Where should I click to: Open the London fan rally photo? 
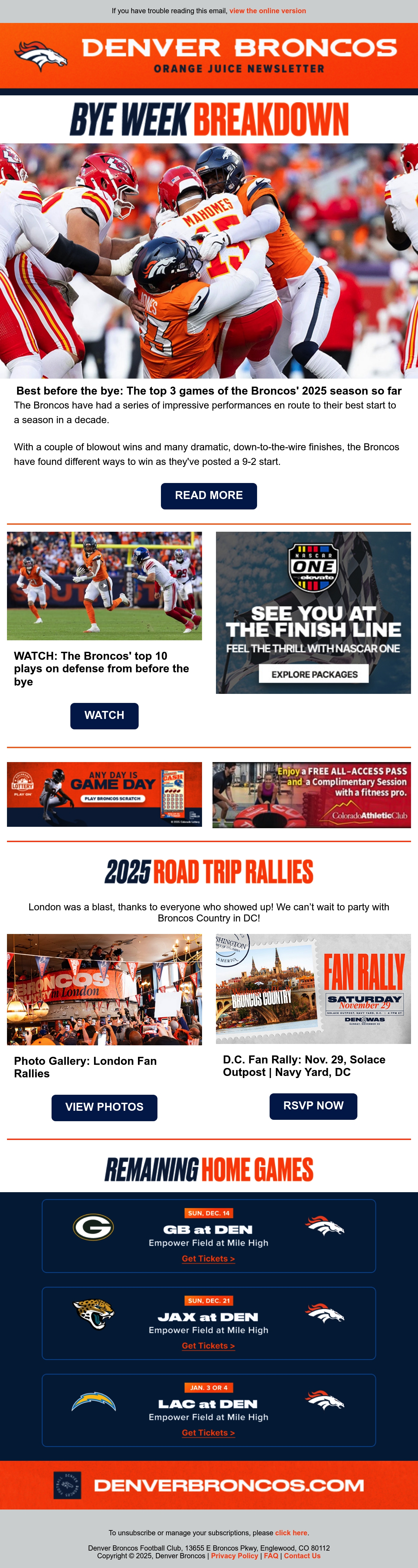104,989
